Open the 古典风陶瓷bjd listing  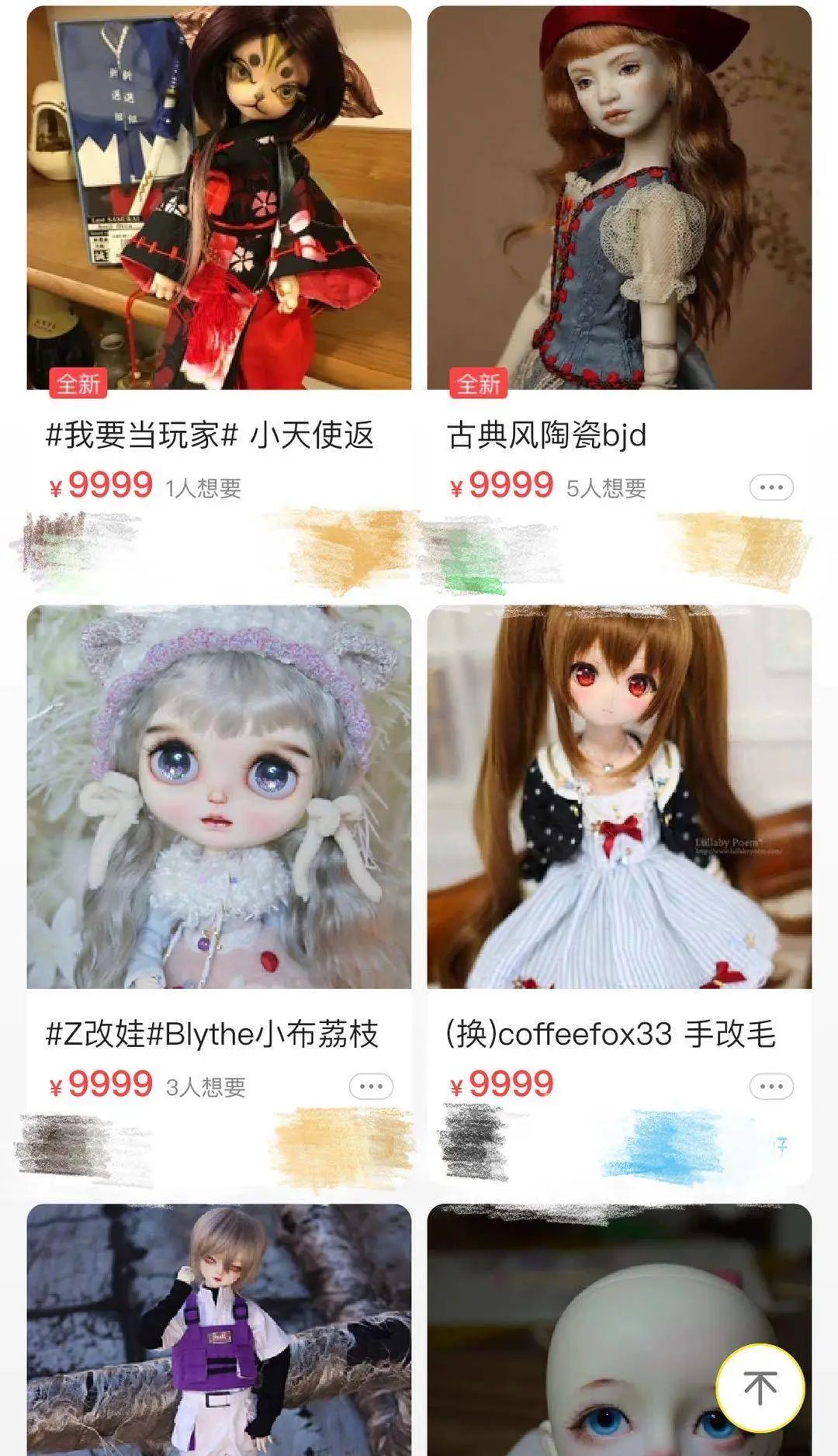pos(619,198)
